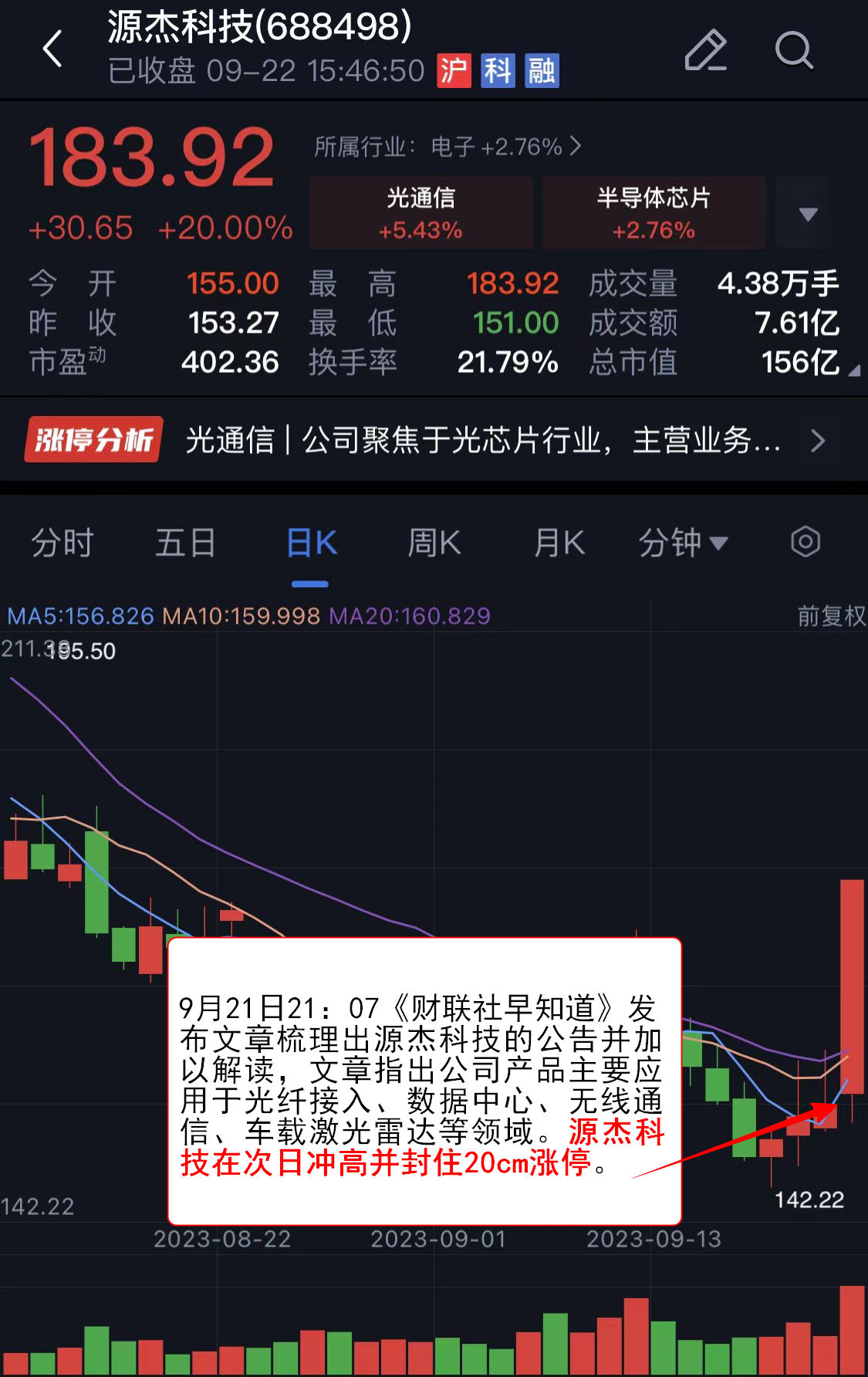
Task: Open the 涨停分析 banner
Action: click(x=432, y=440)
